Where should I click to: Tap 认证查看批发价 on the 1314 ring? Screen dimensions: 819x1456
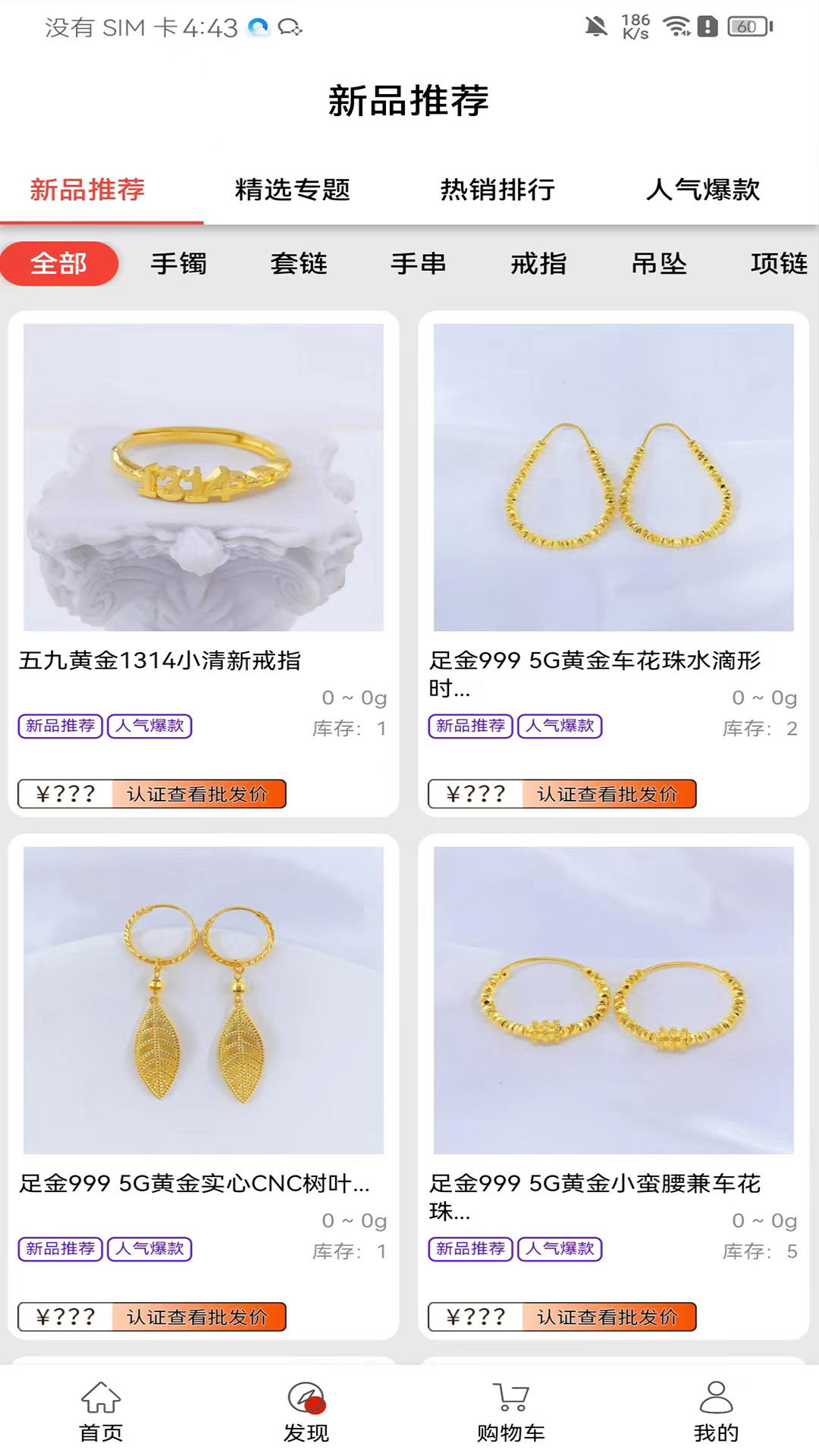[198, 794]
